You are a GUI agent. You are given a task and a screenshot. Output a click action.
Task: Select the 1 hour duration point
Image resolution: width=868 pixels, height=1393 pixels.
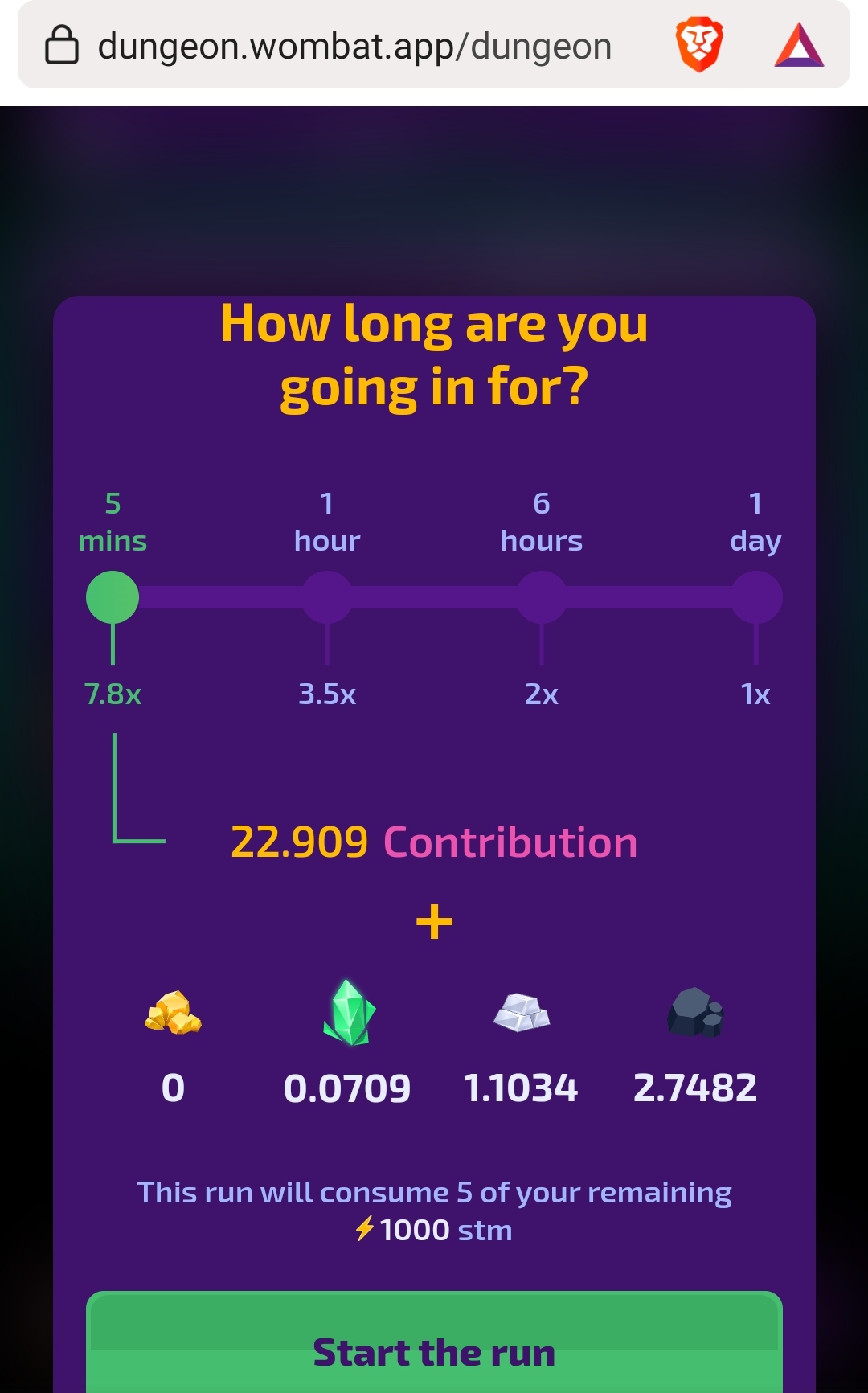[327, 597]
